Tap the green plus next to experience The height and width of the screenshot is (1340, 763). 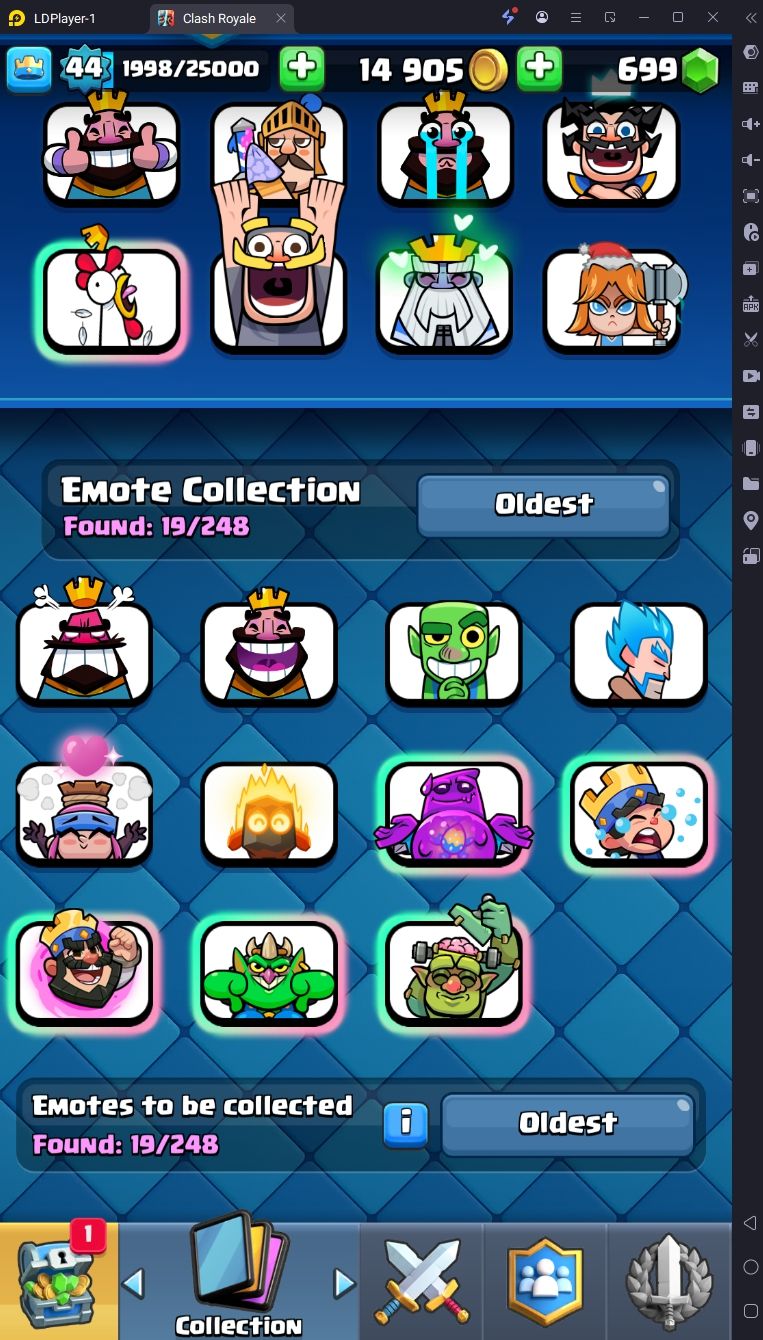302,69
